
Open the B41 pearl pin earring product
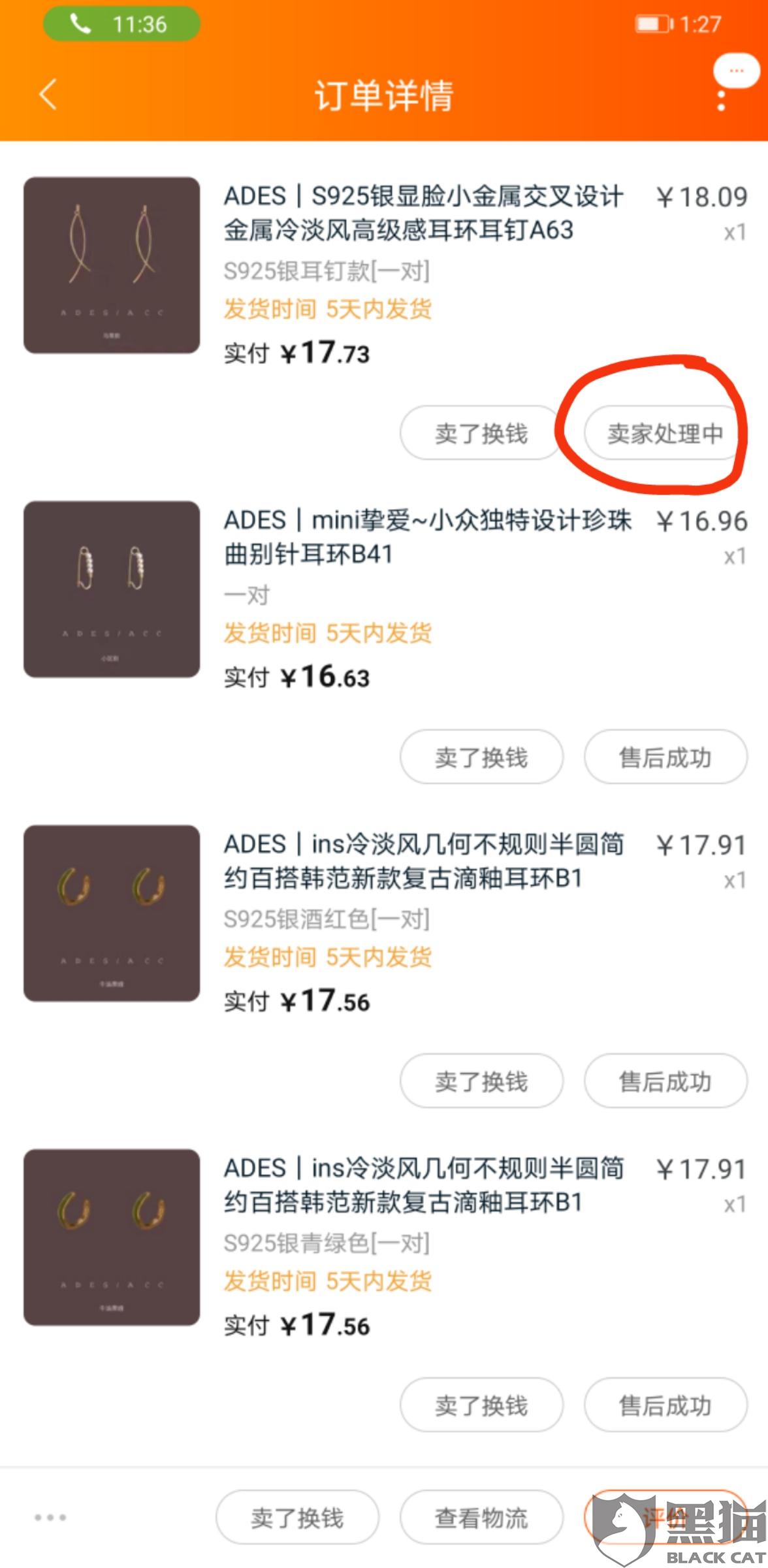(x=112, y=589)
